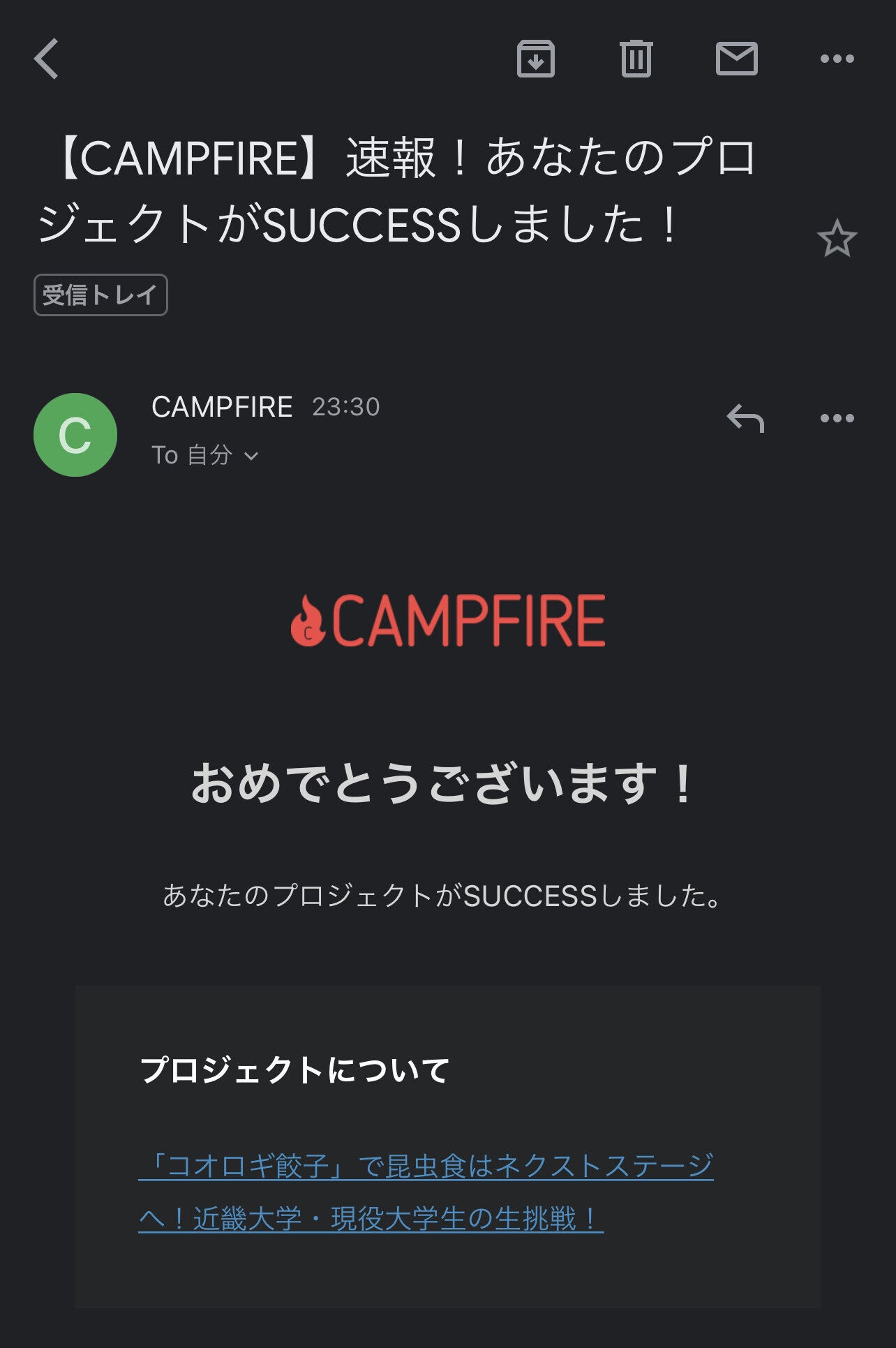Go back to the inbox list

click(x=47, y=59)
